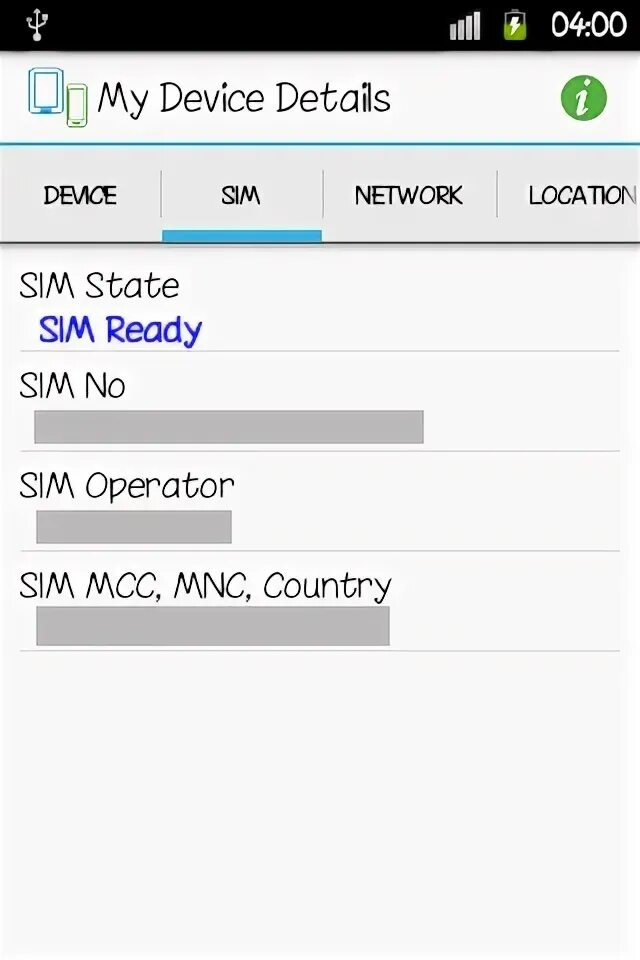Switch to the DEVICE tab

pyautogui.click(x=80, y=195)
